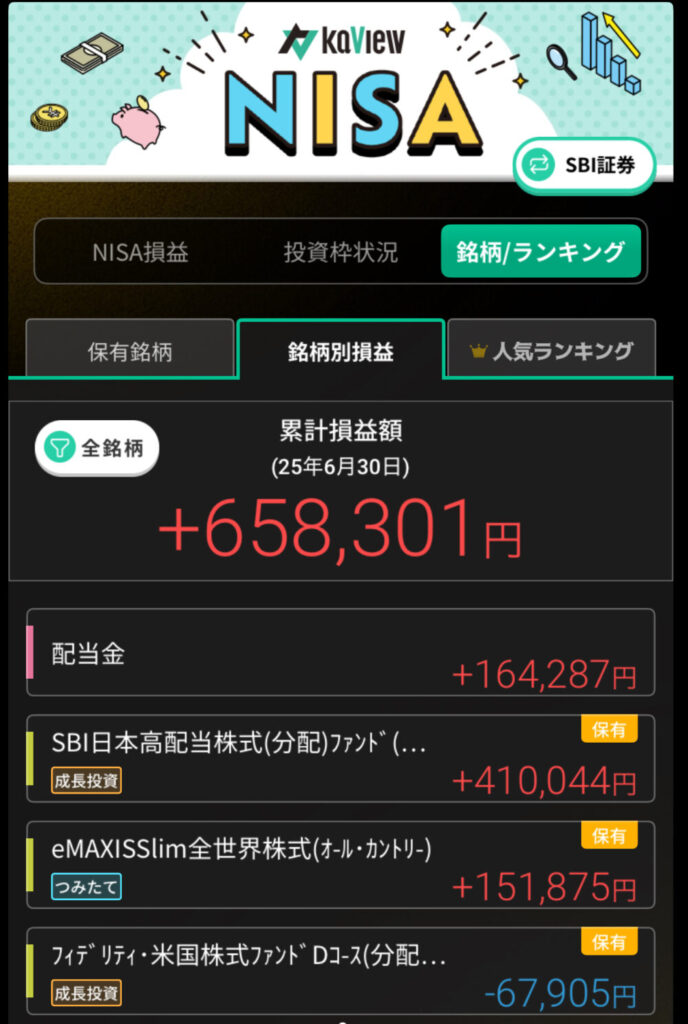Open the 投資枠状況 segment
The height and width of the screenshot is (1024, 688).
click(340, 252)
